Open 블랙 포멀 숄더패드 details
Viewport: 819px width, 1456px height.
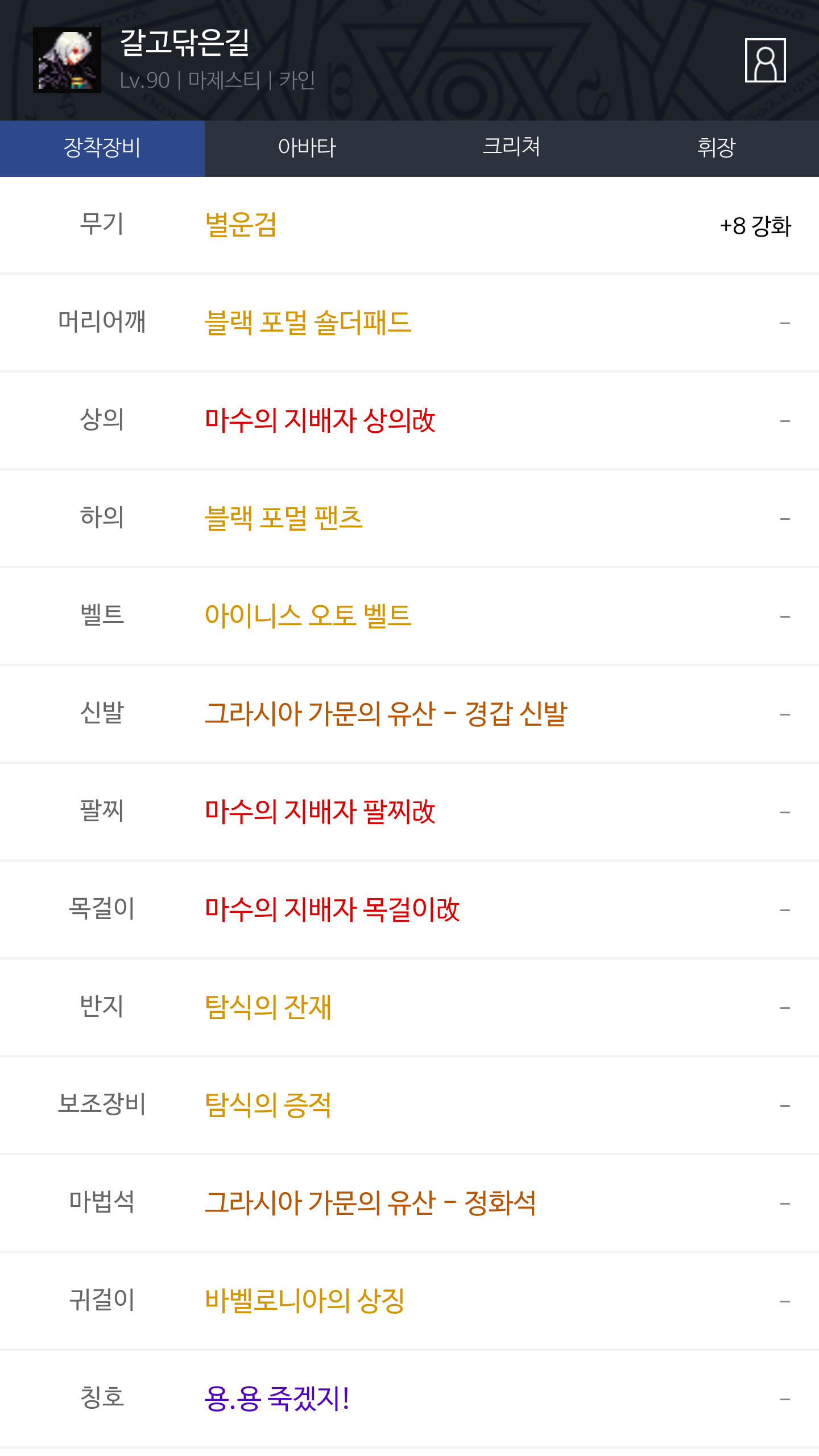click(x=308, y=323)
